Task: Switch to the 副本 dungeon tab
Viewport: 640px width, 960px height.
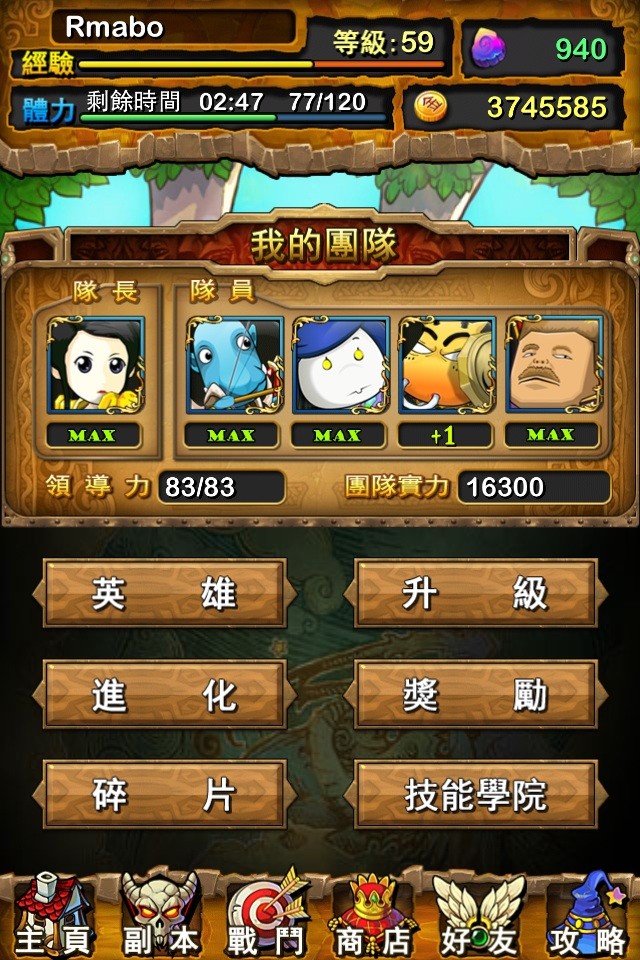Action: [x=160, y=915]
